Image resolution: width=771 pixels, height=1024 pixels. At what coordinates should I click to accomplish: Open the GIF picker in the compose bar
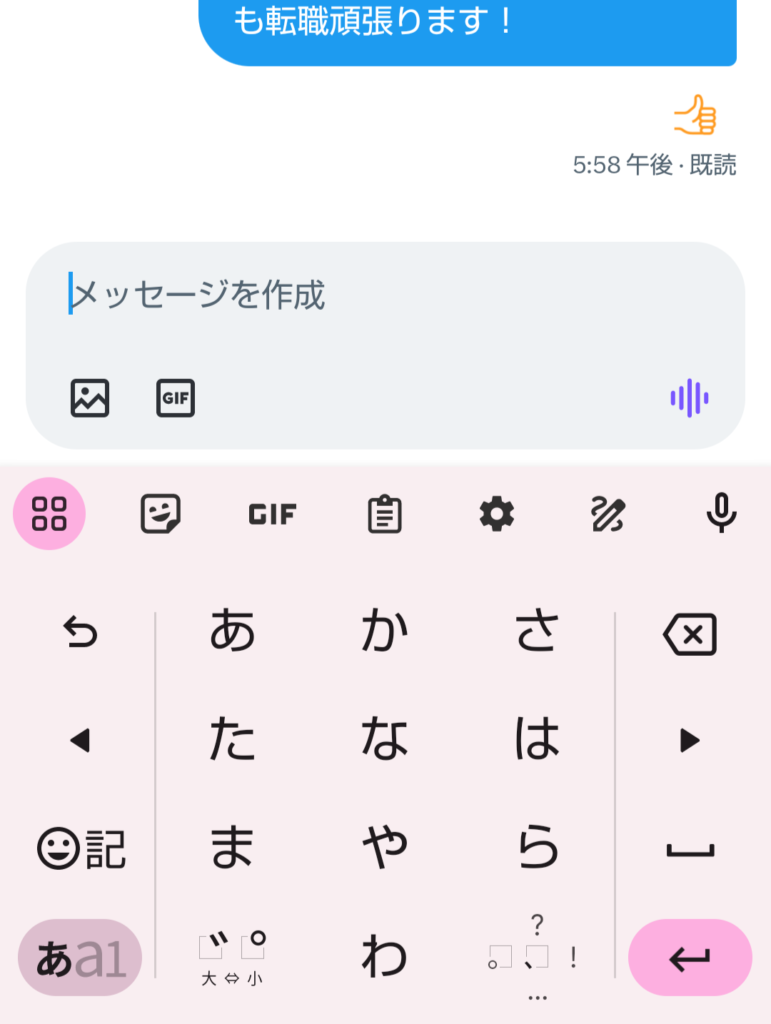174,399
